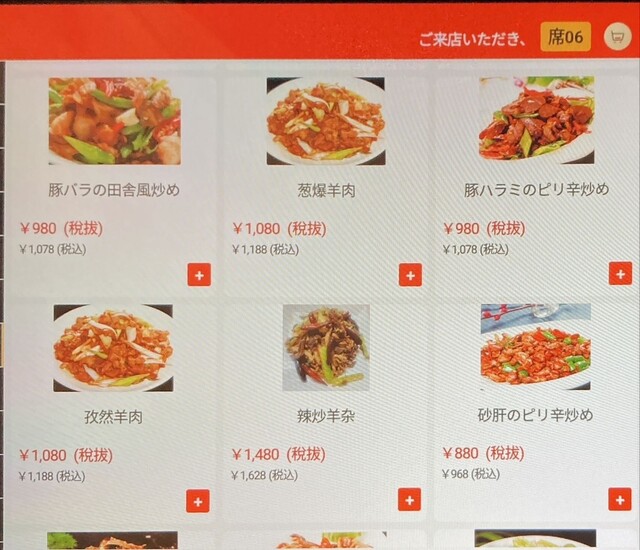The height and width of the screenshot is (550, 640).
Task: Select the 孜然羊肉 dish picture
Action: [113, 348]
